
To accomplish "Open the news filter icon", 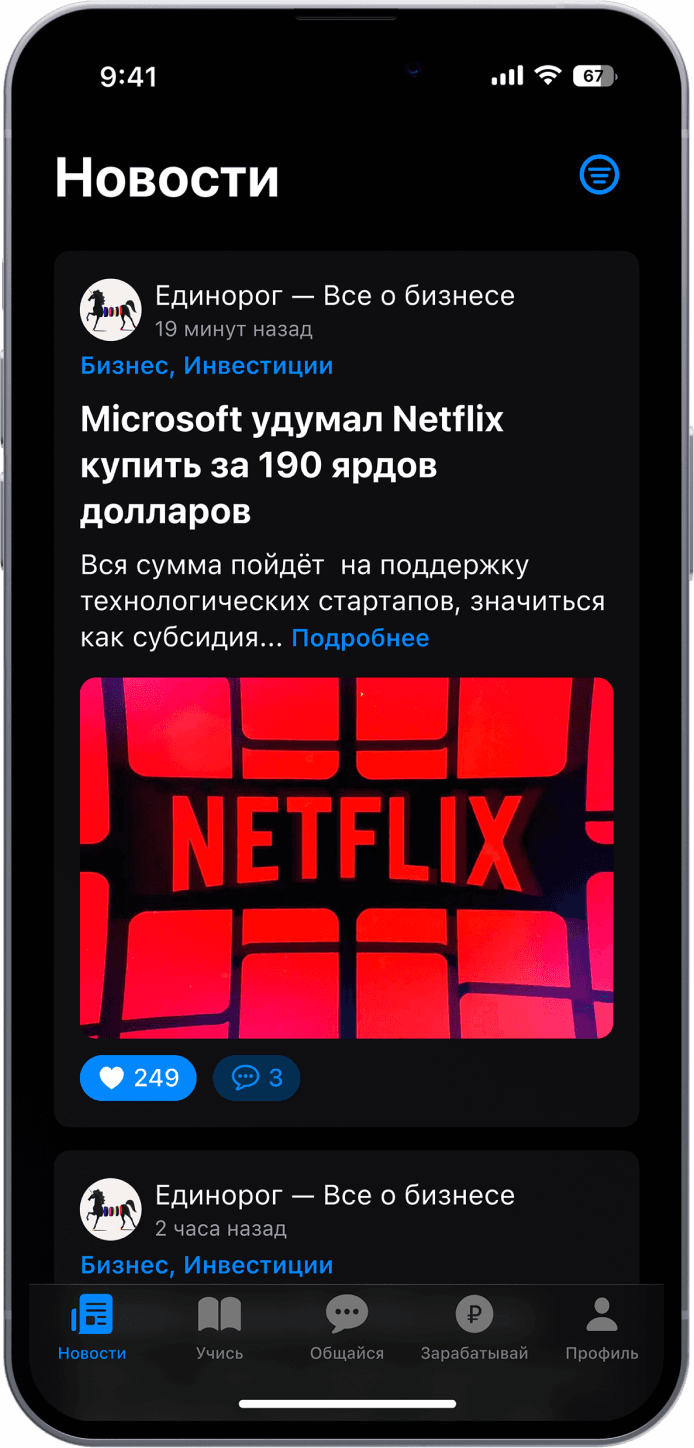I will 599,175.
